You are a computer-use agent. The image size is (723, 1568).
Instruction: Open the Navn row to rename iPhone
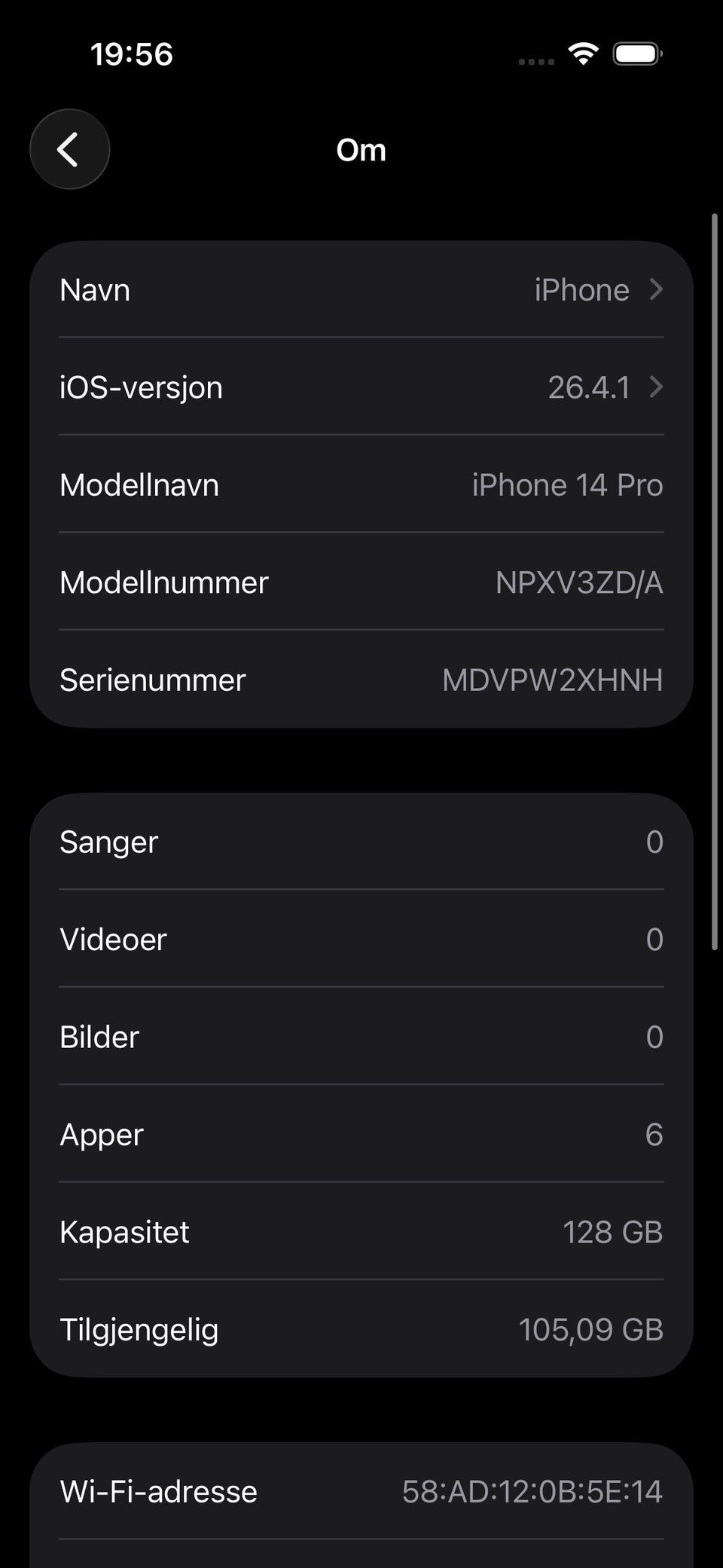[x=361, y=290]
